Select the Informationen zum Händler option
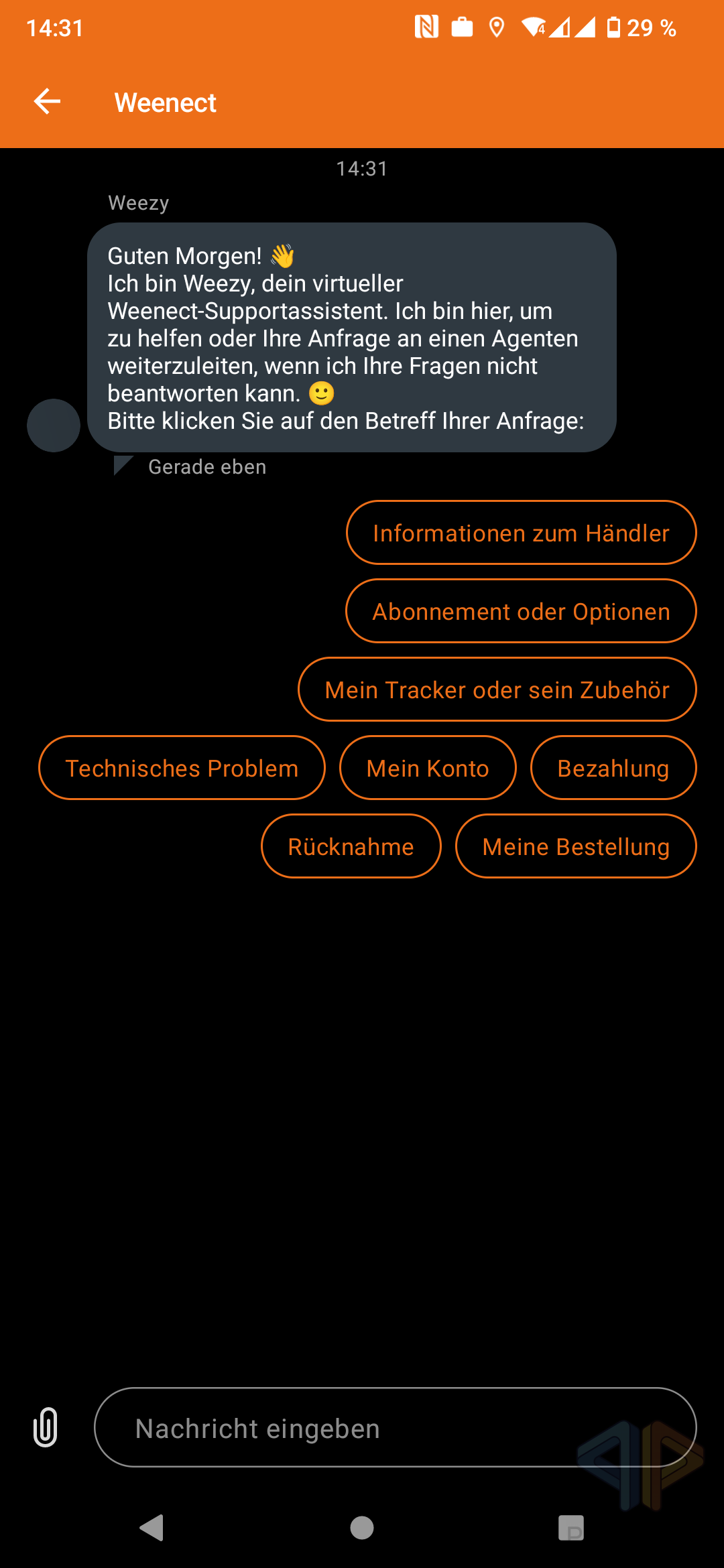This screenshot has width=724, height=1568. pos(521,533)
